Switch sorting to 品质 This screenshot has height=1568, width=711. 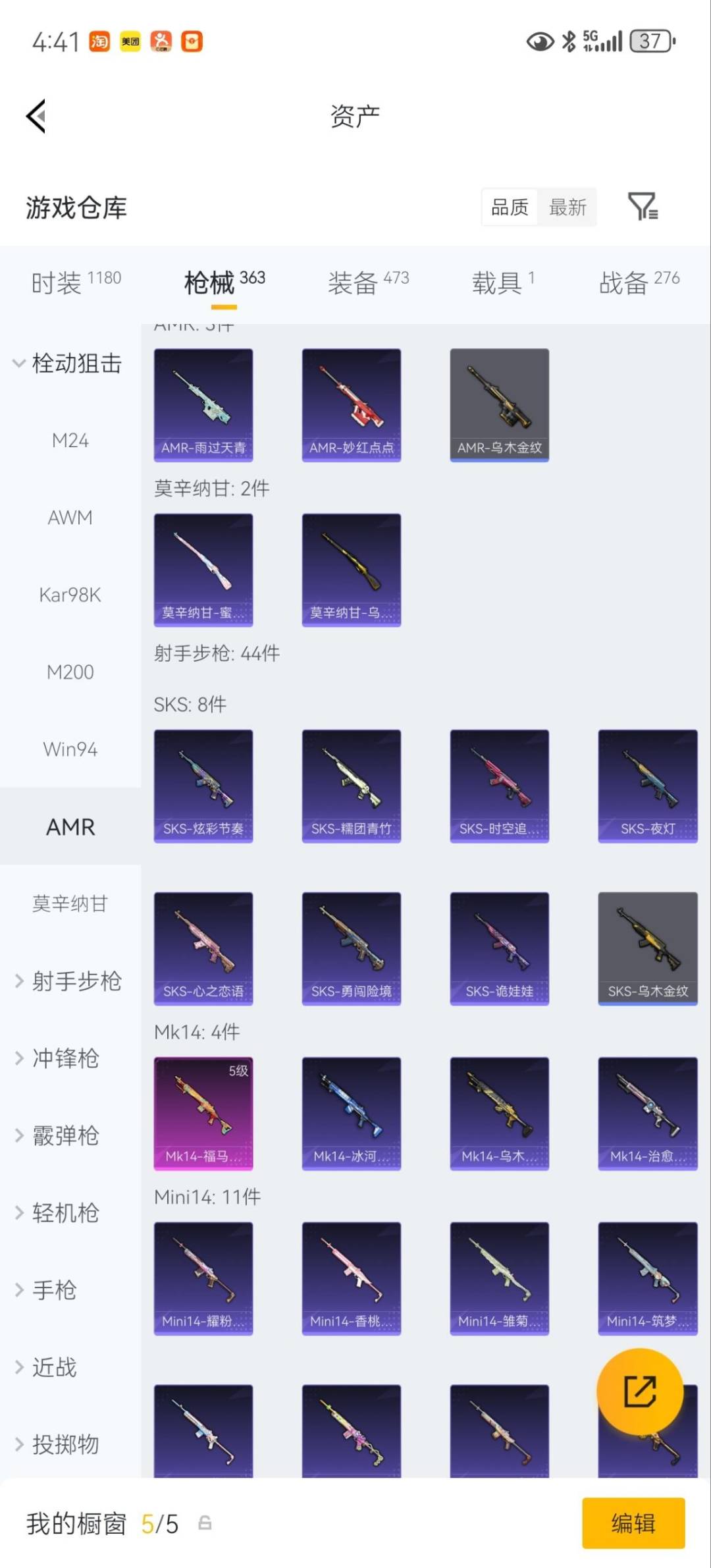pyautogui.click(x=510, y=207)
